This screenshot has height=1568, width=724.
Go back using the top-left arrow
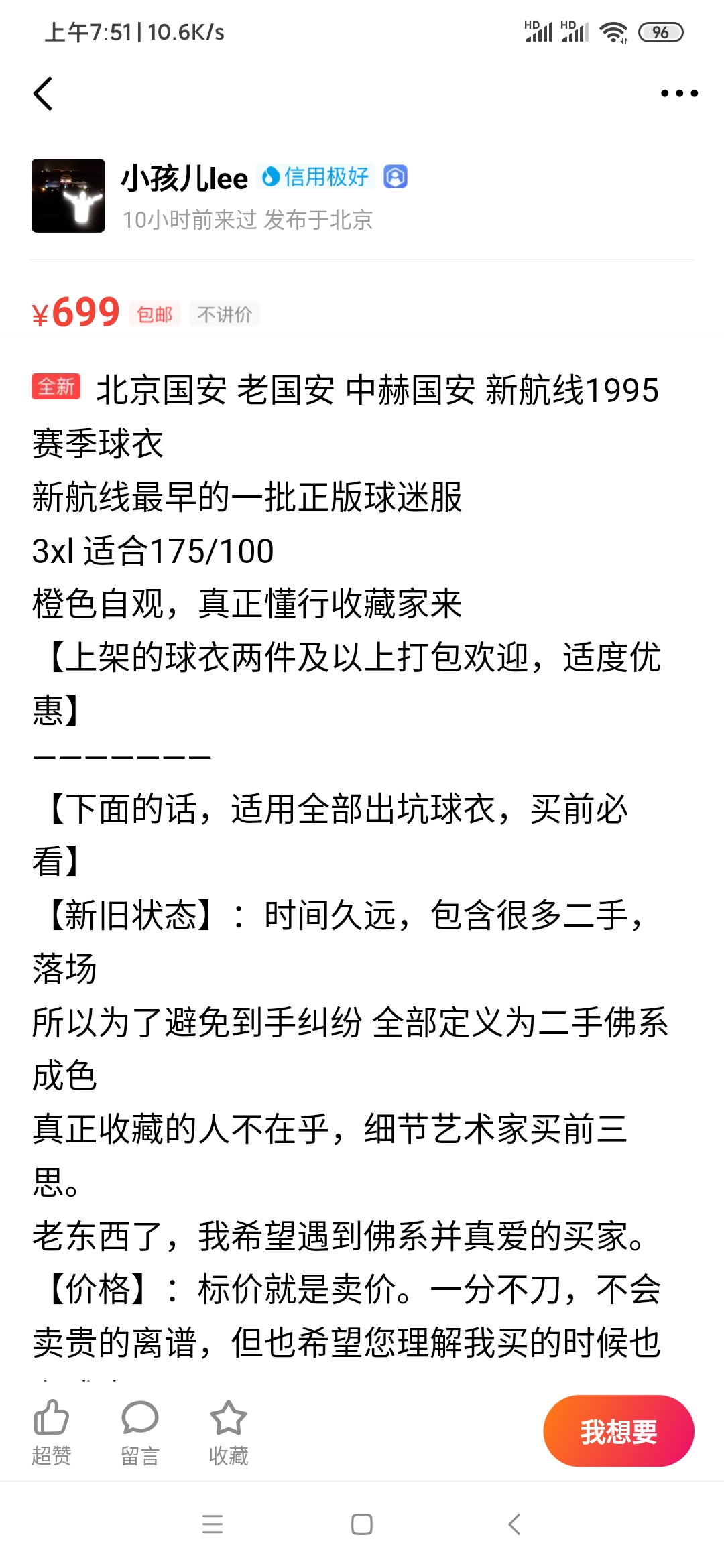pyautogui.click(x=43, y=94)
